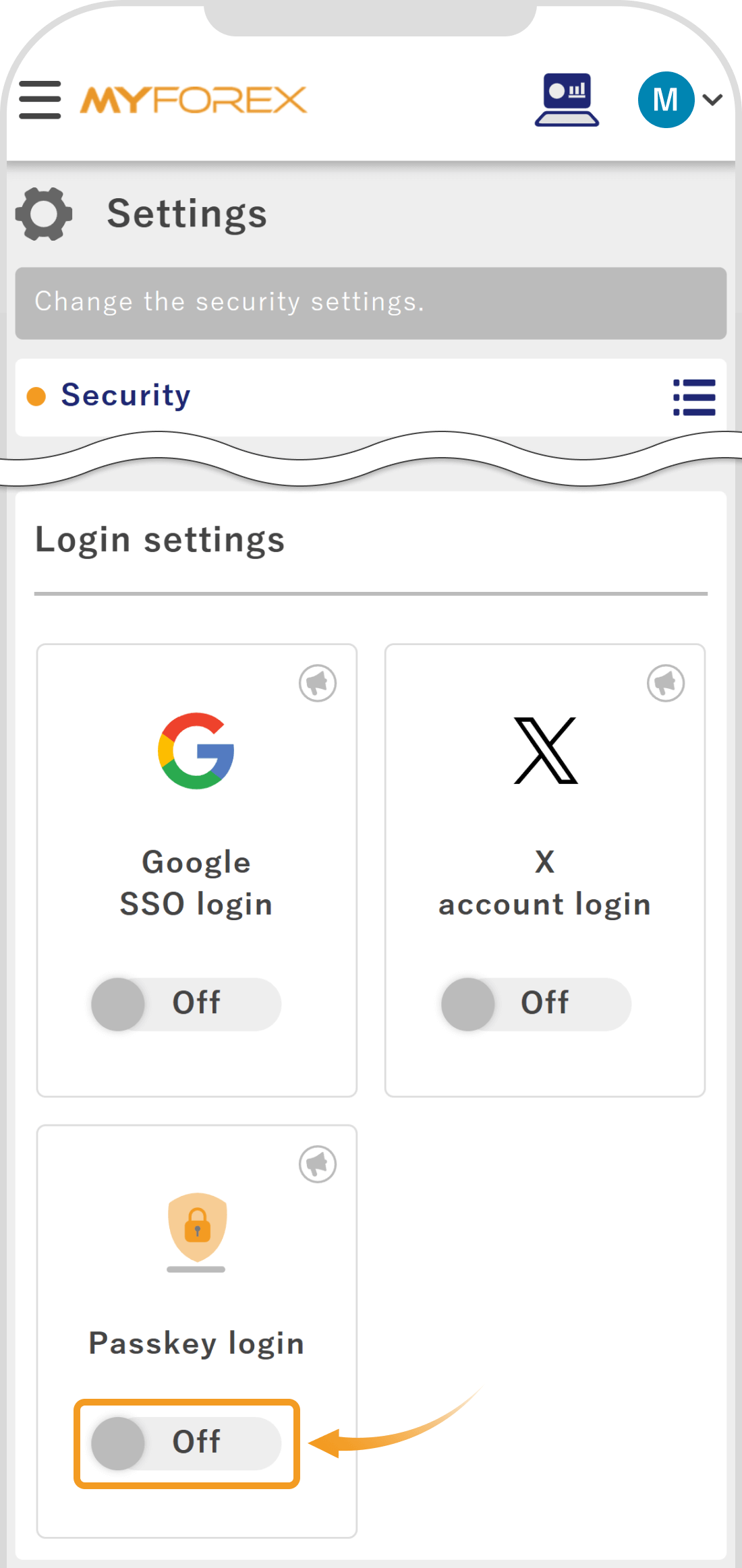Click the passkey shield lock icon
Viewport: 742px width, 1568px height.
click(196, 1228)
